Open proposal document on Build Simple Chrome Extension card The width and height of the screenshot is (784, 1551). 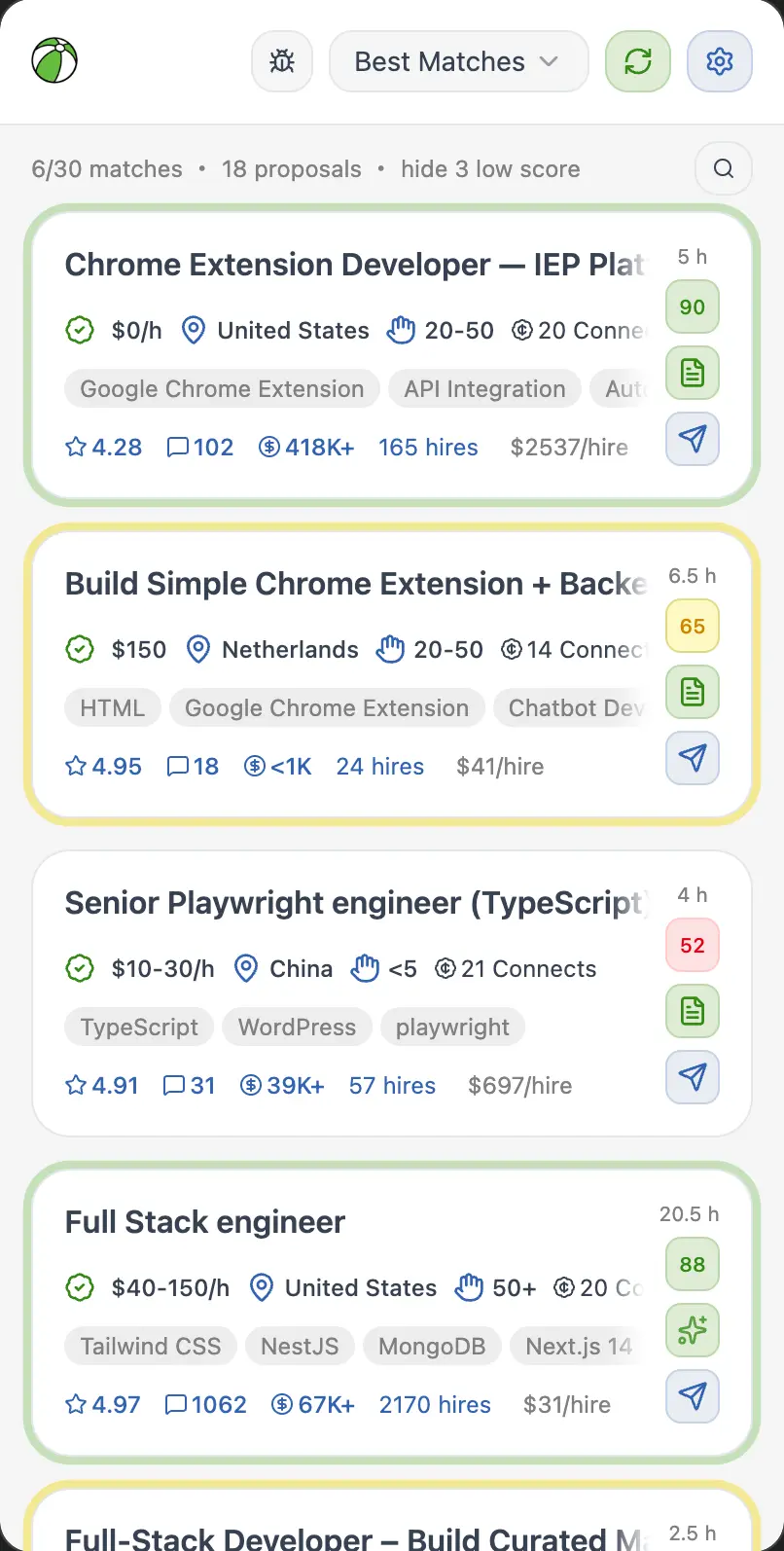[x=692, y=692]
